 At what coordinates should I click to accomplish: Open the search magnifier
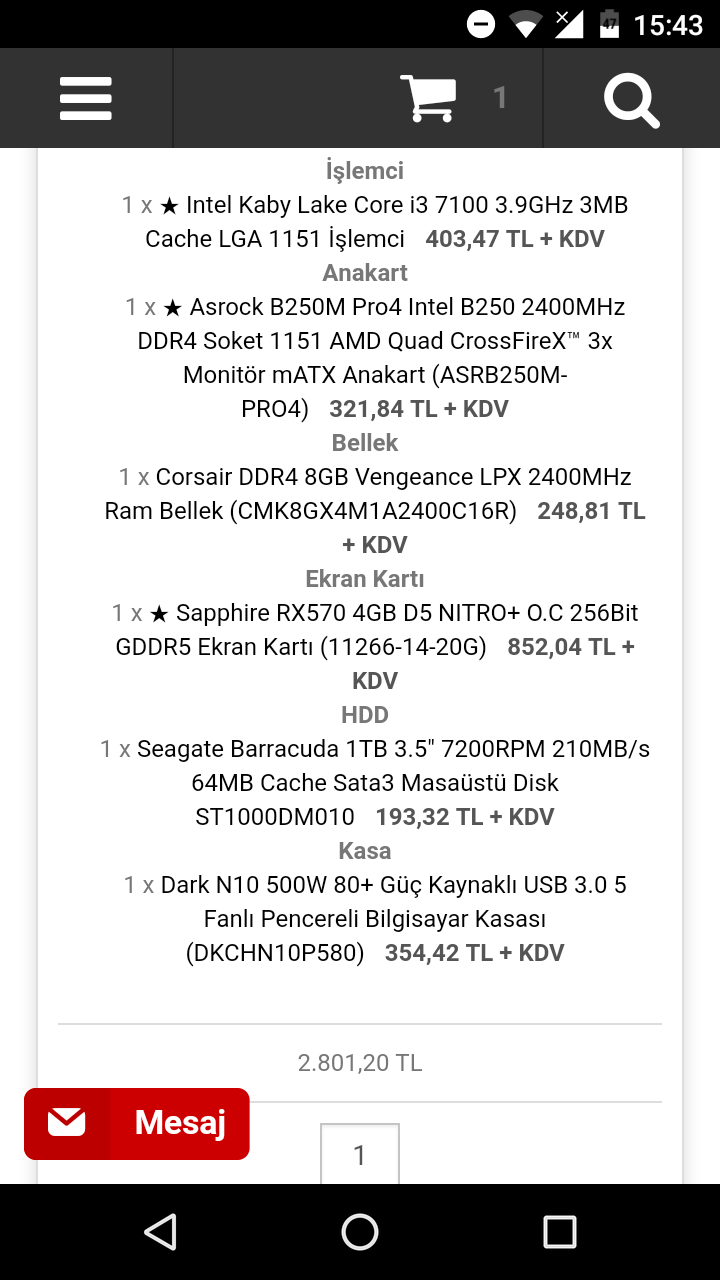point(631,99)
